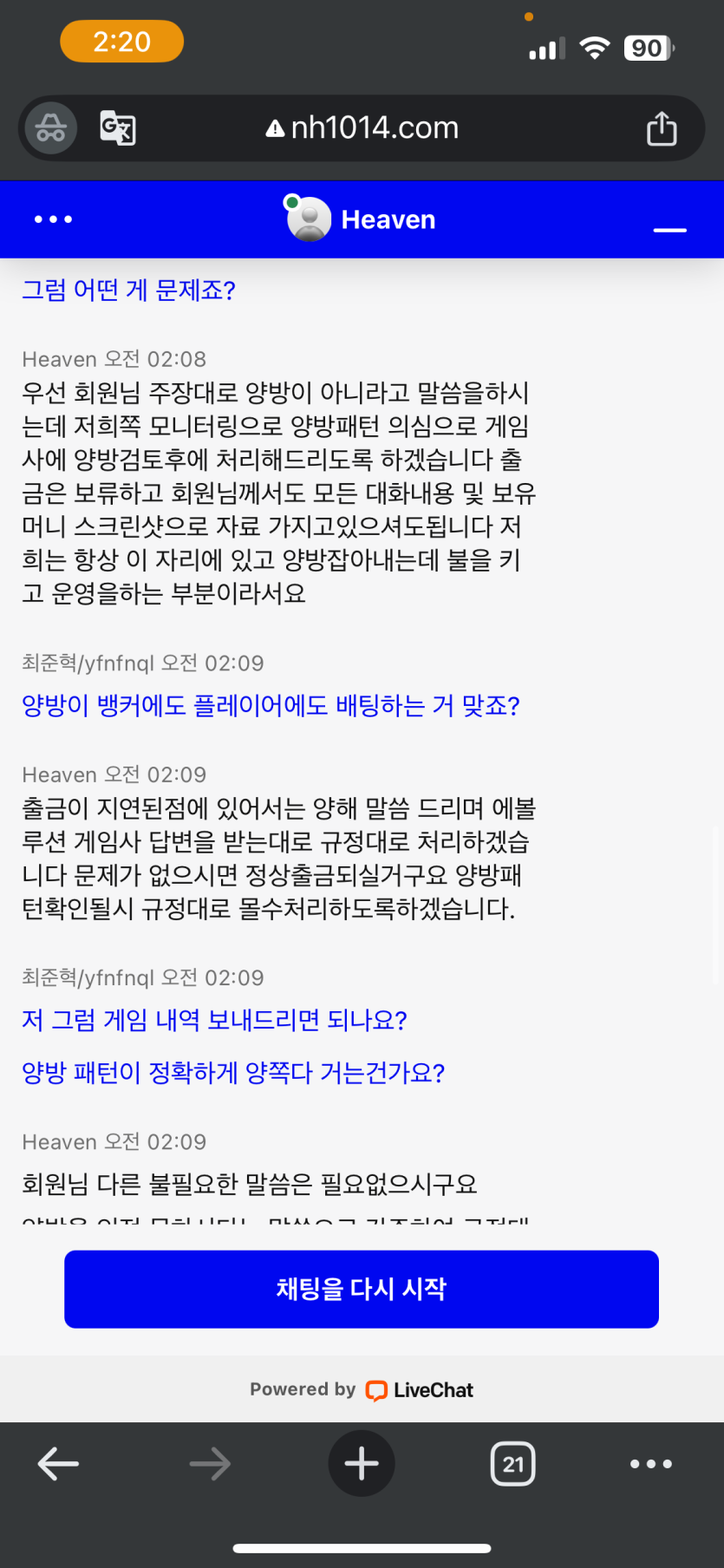
Task: Open the browser more options menu
Action: pyautogui.click(x=651, y=1464)
